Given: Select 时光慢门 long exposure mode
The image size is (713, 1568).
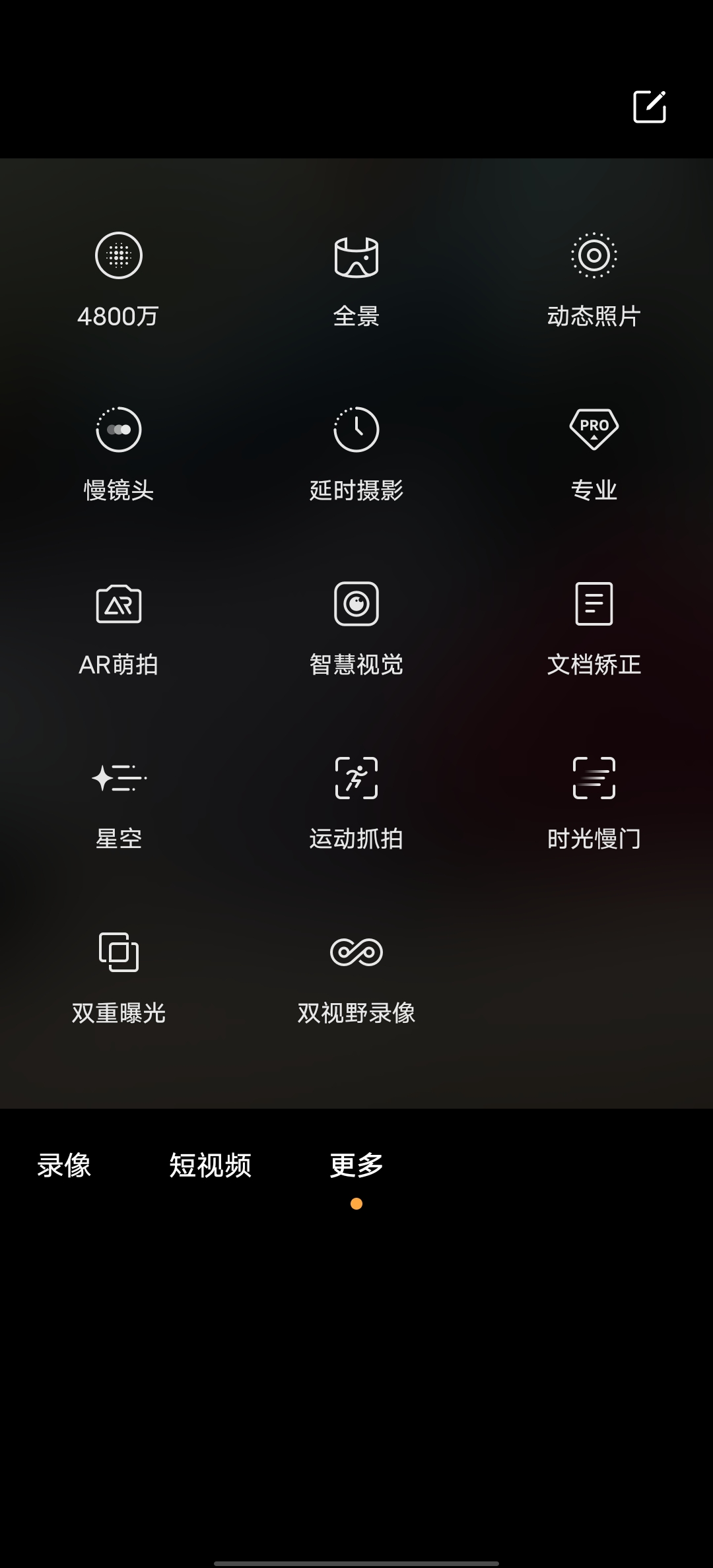Looking at the screenshot, I should pos(594,802).
